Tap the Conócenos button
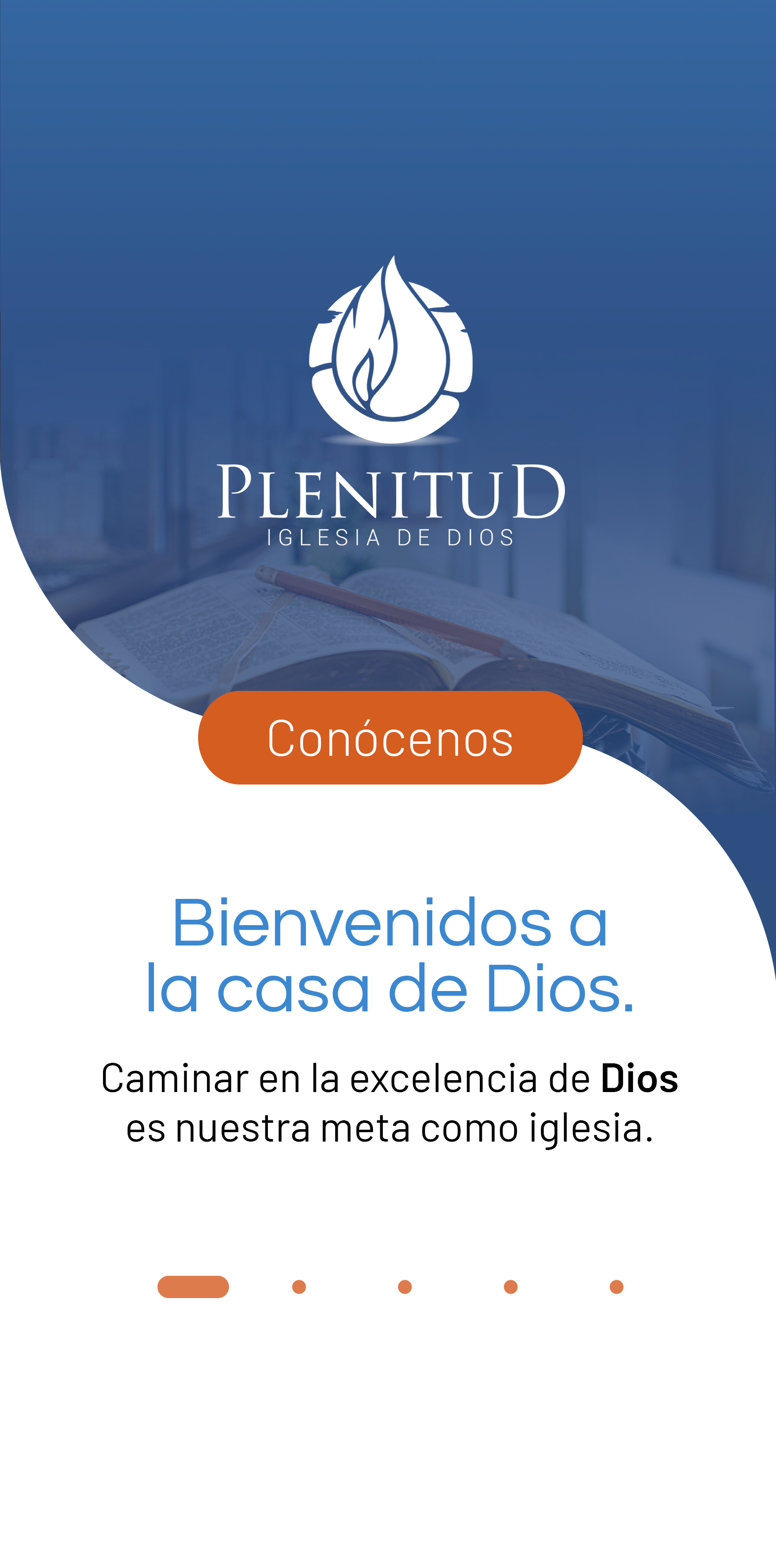Image resolution: width=776 pixels, height=1568 pixels. click(390, 737)
